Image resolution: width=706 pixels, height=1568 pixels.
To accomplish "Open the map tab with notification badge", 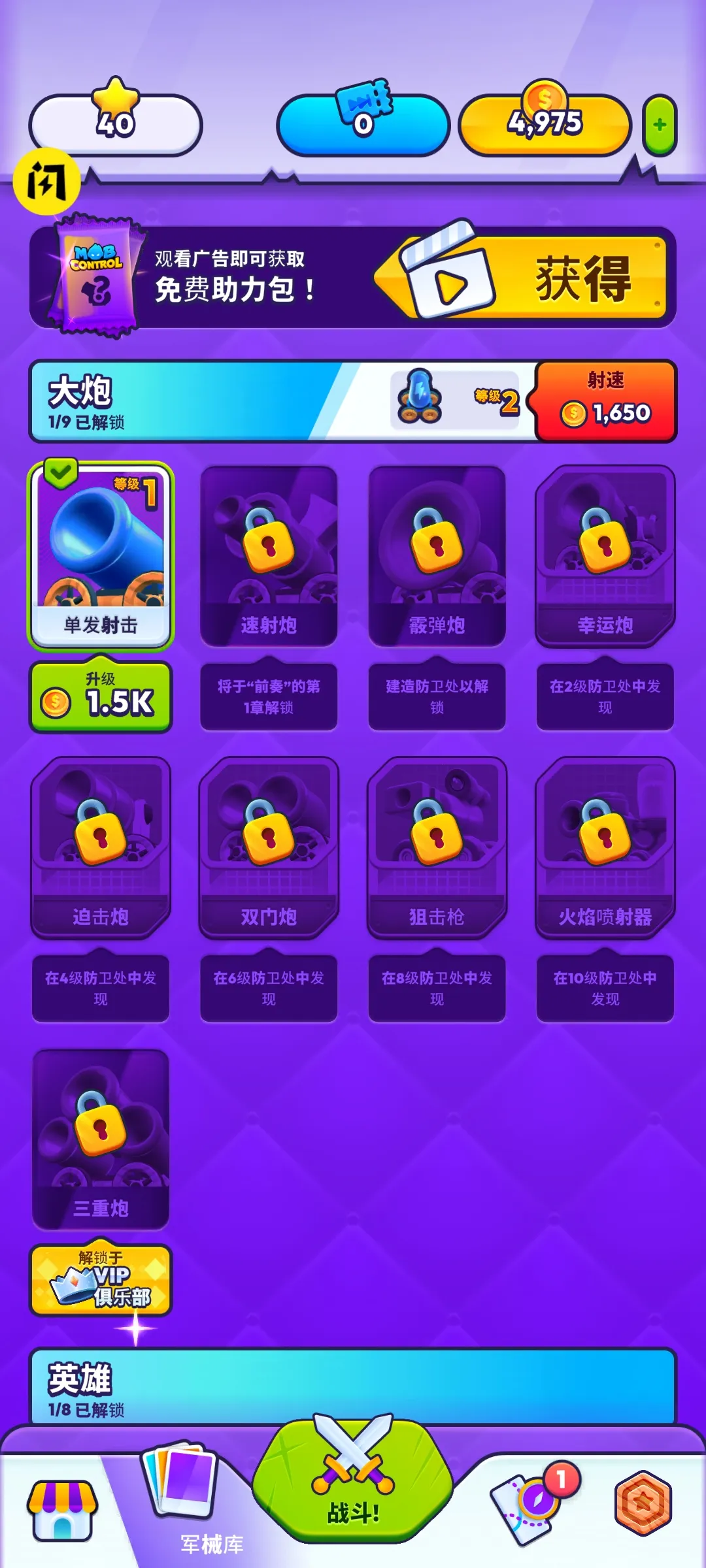I will click(x=531, y=1506).
